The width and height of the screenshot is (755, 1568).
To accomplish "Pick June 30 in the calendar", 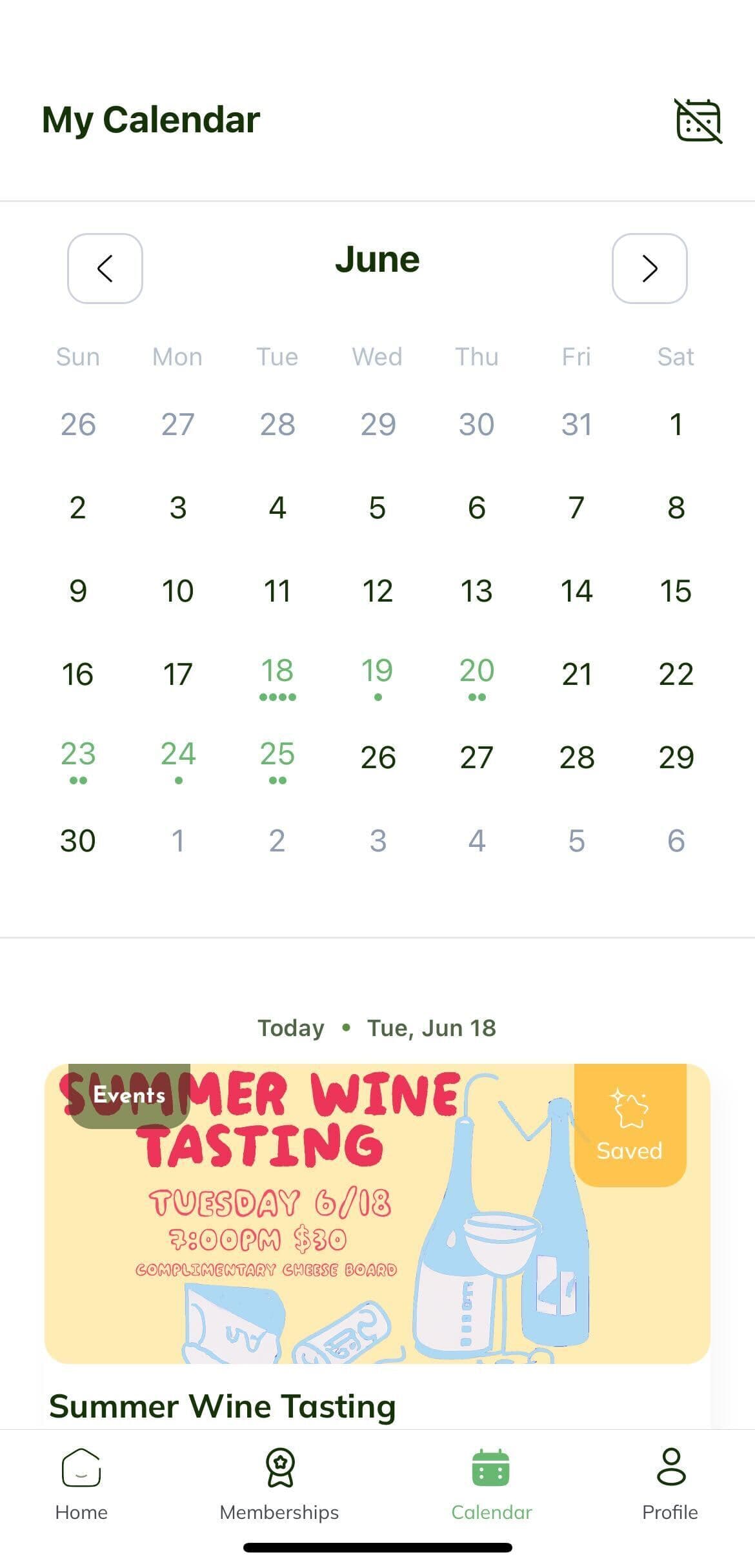I will point(78,840).
